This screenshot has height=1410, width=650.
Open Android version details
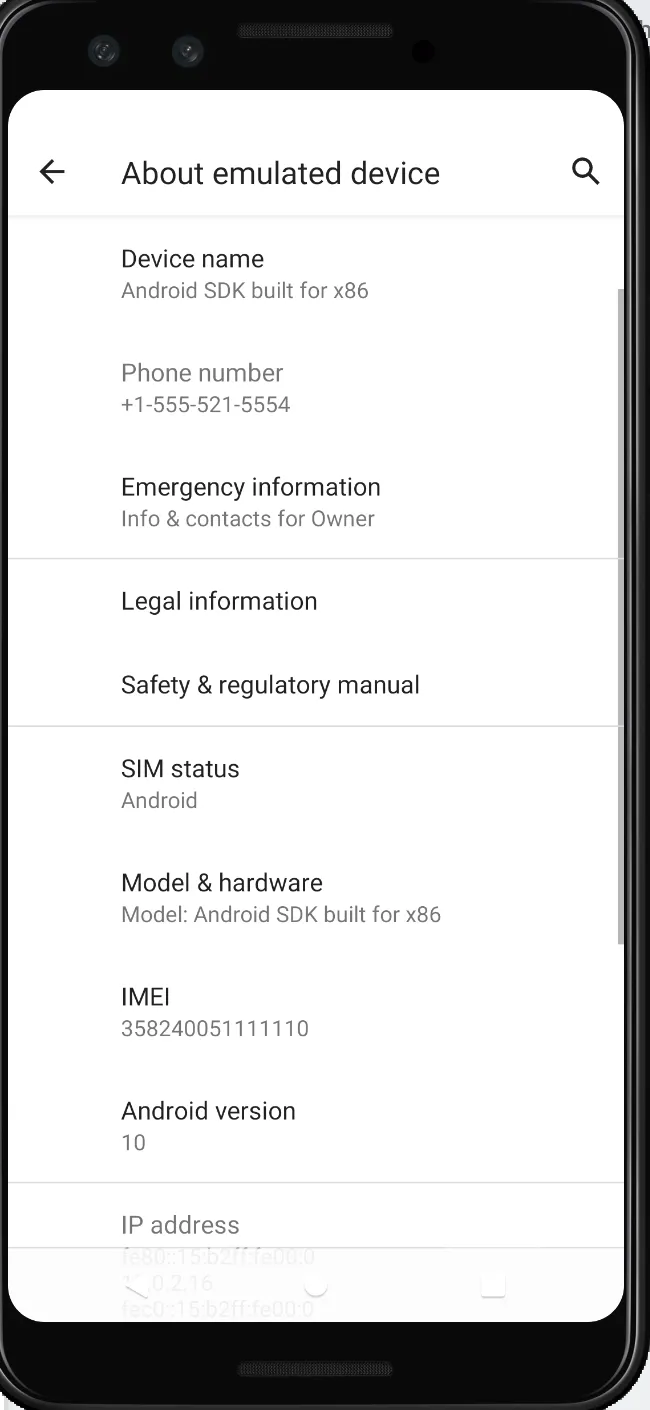point(208,1125)
